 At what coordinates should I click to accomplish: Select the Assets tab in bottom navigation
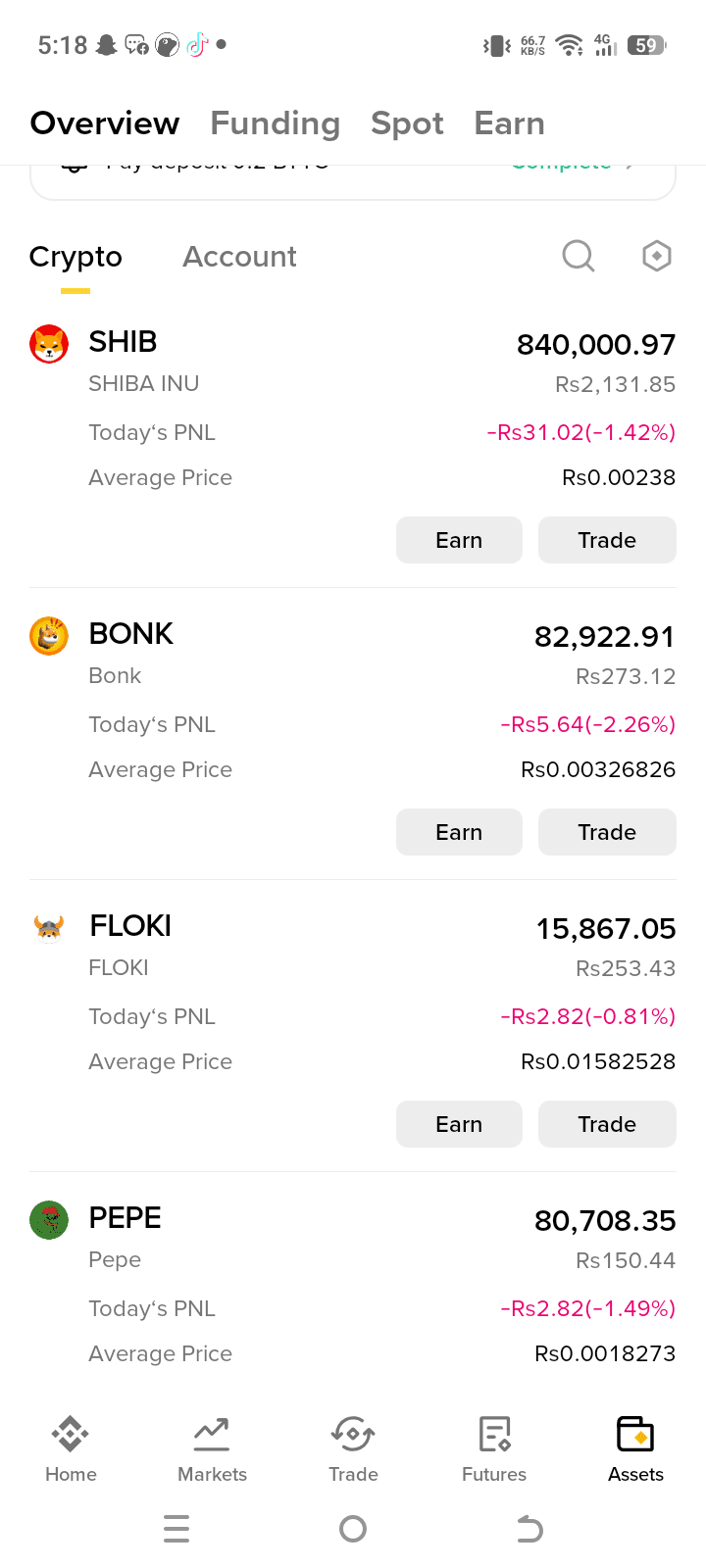tap(635, 1448)
